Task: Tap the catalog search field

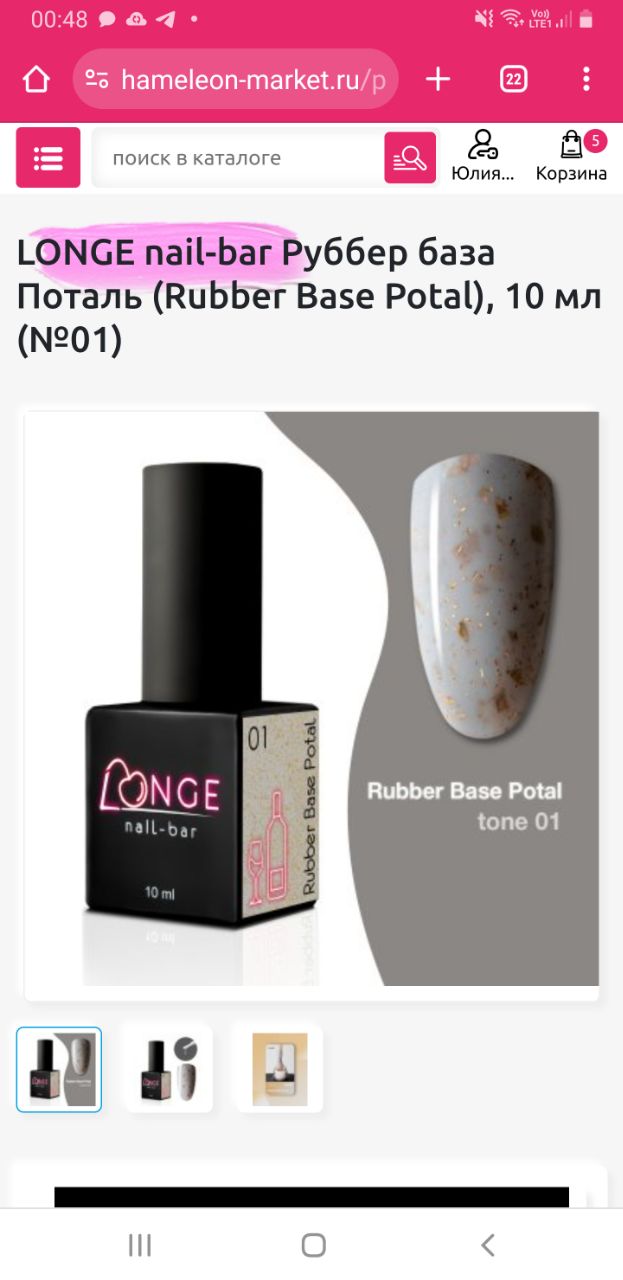Action: (238, 158)
